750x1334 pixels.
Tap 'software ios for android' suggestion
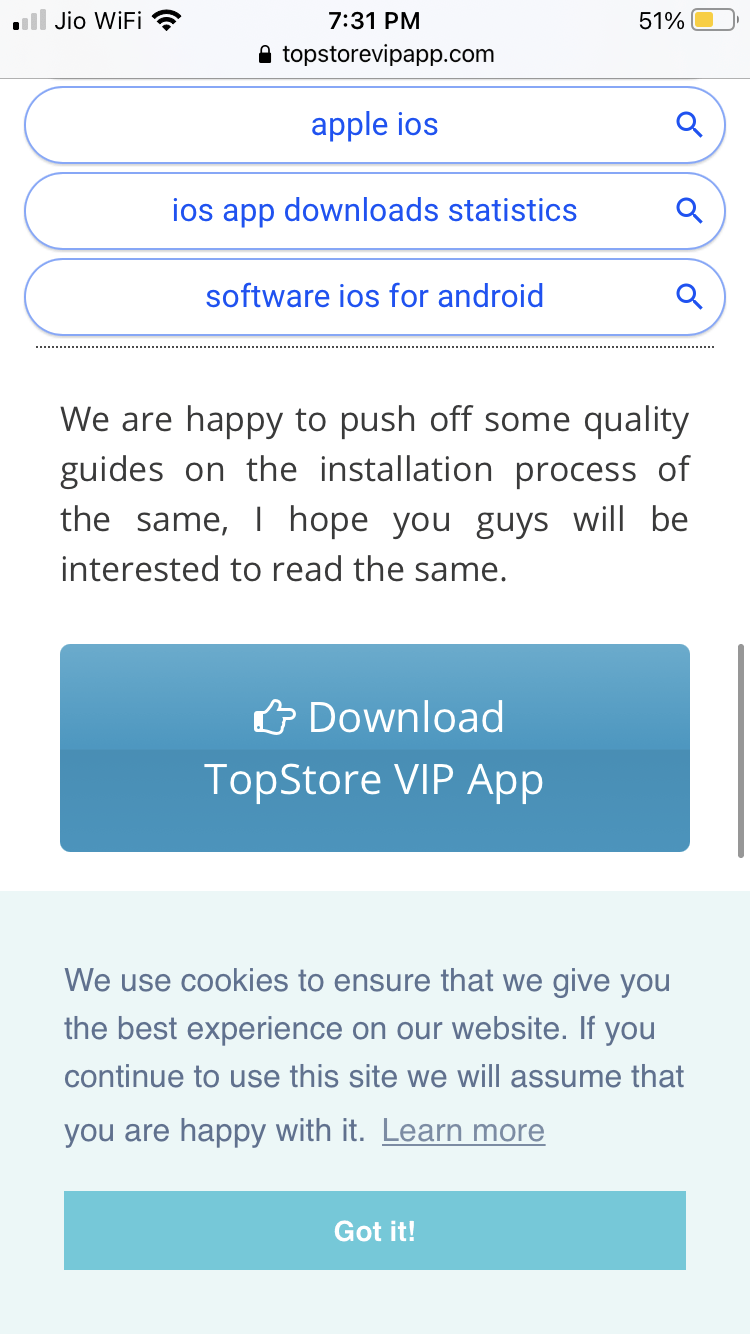click(374, 297)
